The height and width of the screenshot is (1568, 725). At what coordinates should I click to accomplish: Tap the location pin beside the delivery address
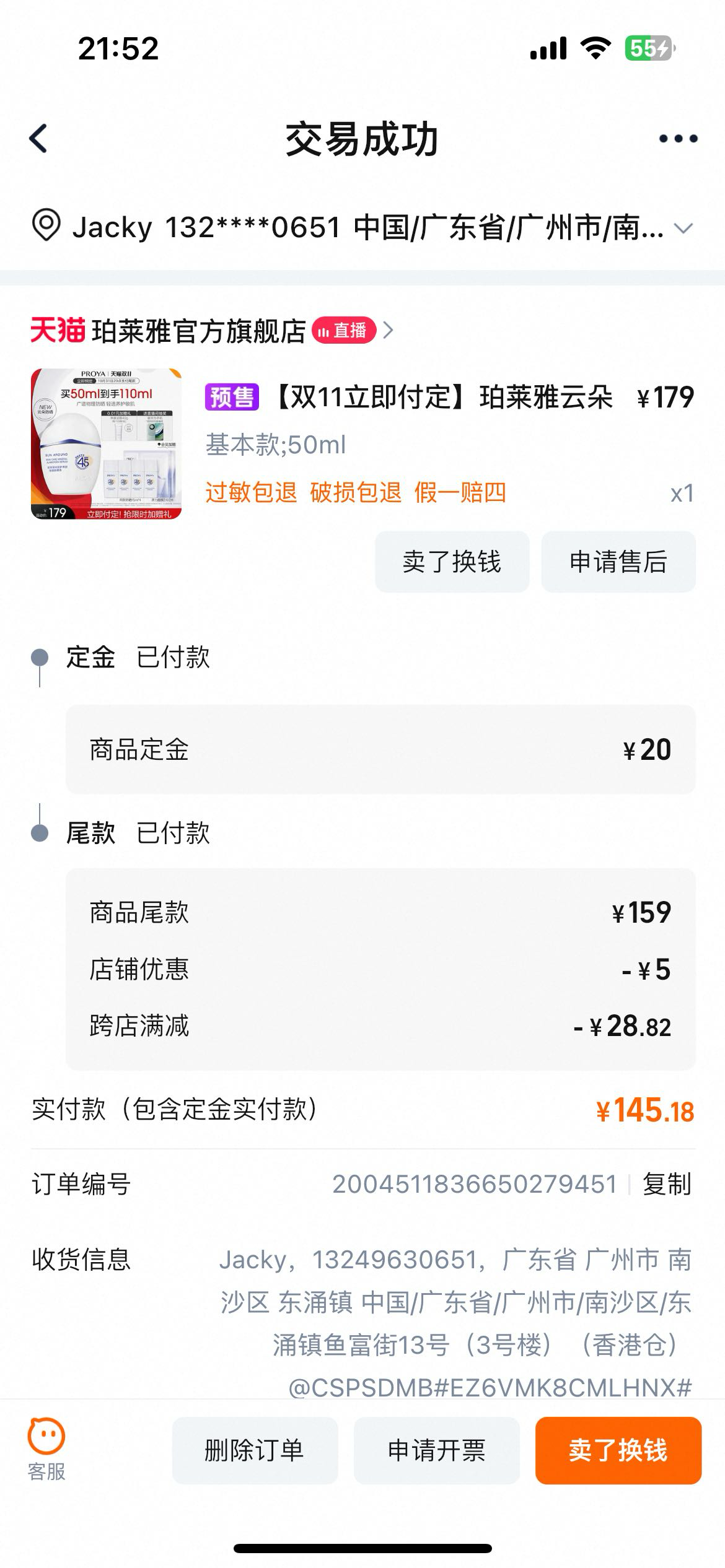[44, 228]
